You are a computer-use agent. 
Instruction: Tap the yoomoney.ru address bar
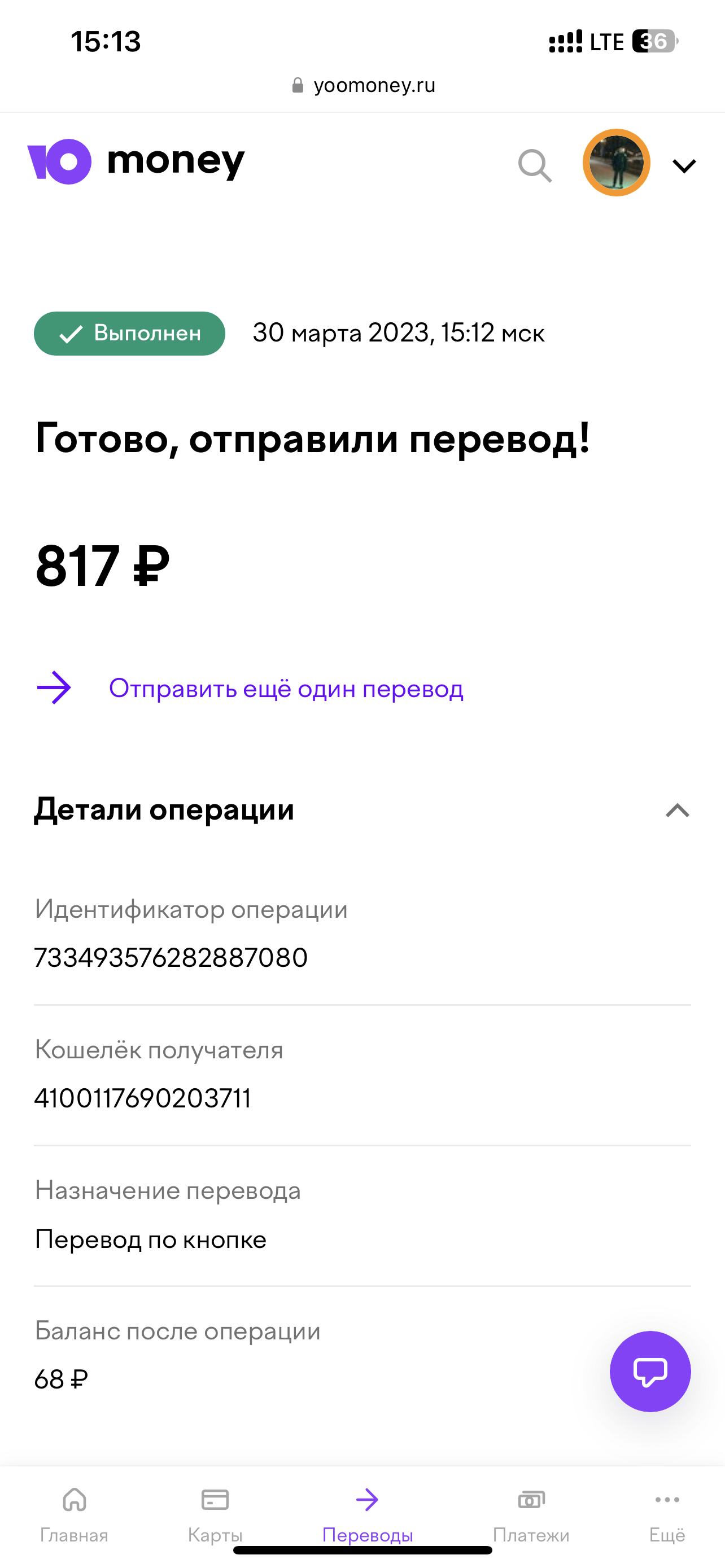[x=364, y=85]
